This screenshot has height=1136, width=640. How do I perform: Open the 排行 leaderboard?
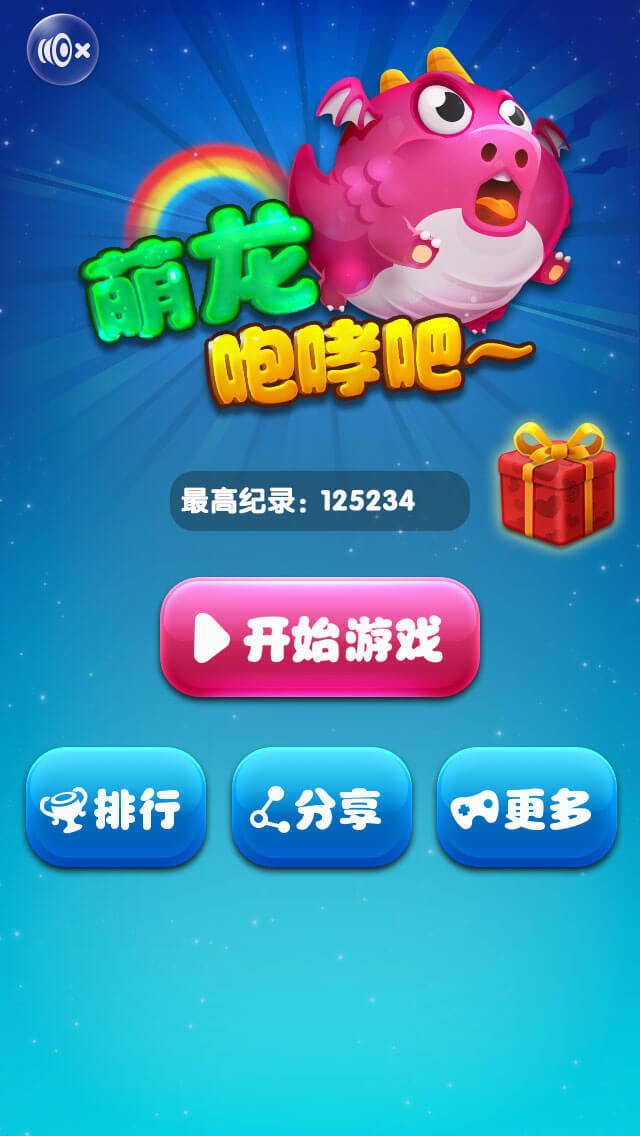click(x=116, y=806)
